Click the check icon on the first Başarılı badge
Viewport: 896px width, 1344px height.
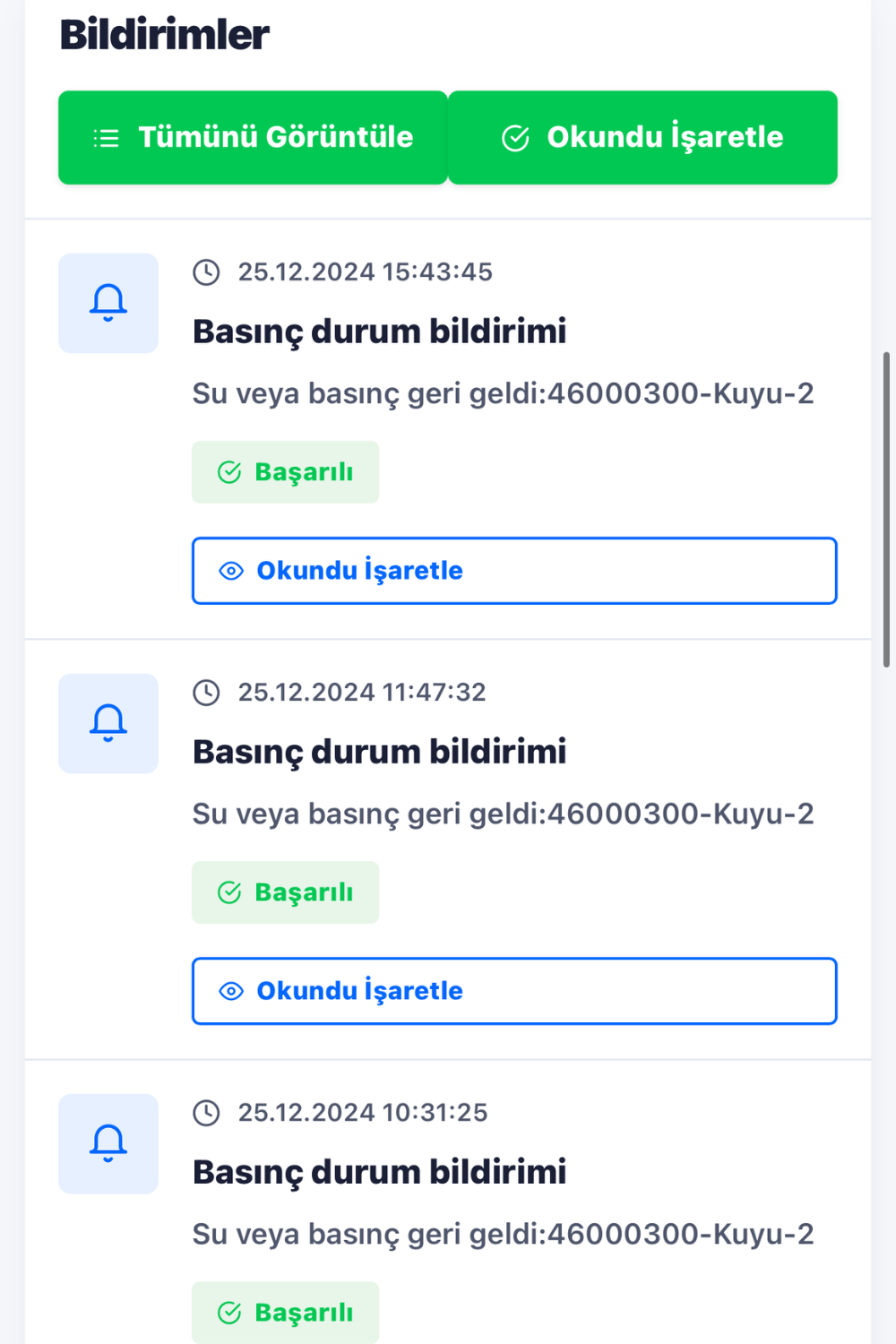tap(229, 471)
